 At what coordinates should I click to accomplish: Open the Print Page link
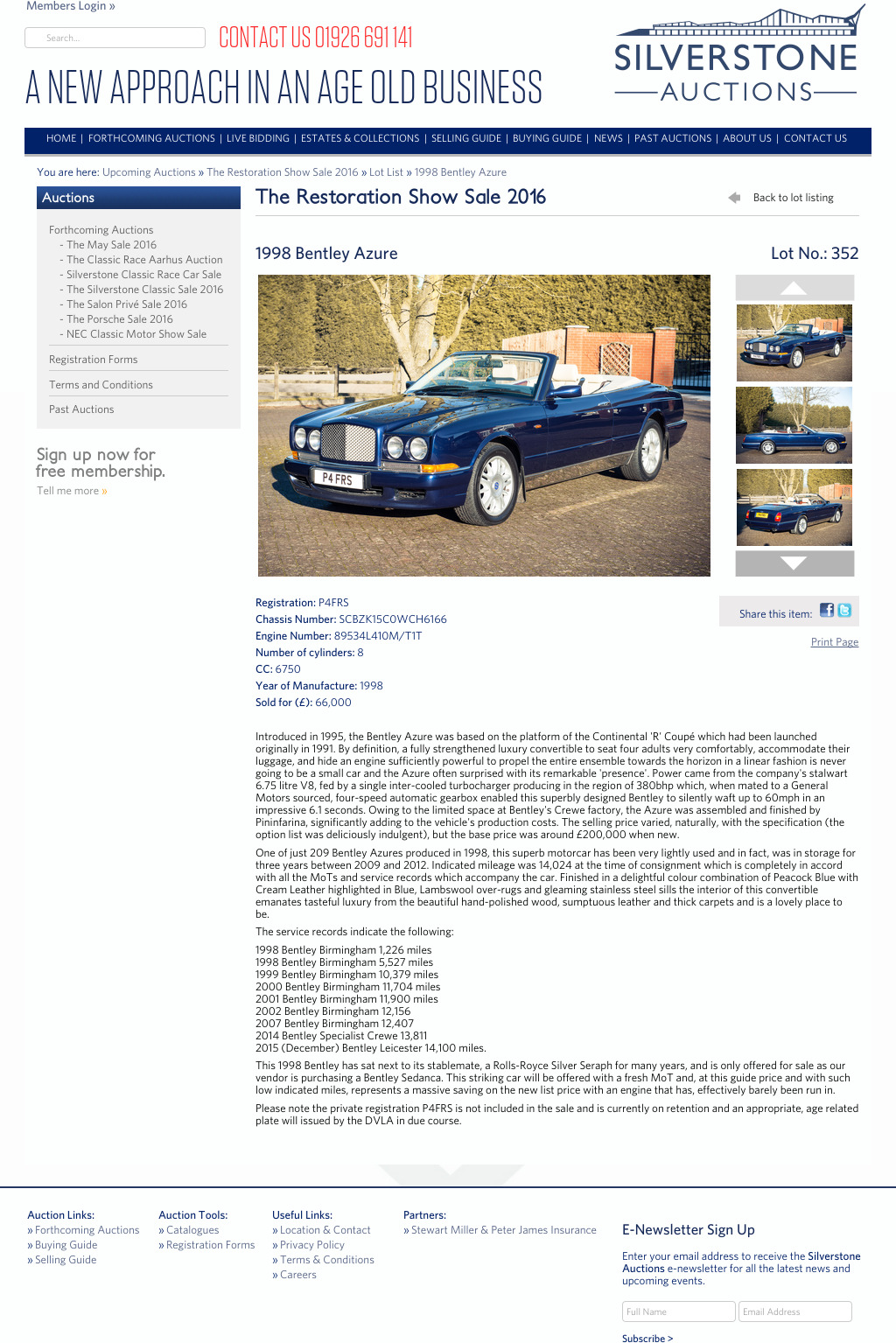pyautogui.click(x=834, y=642)
